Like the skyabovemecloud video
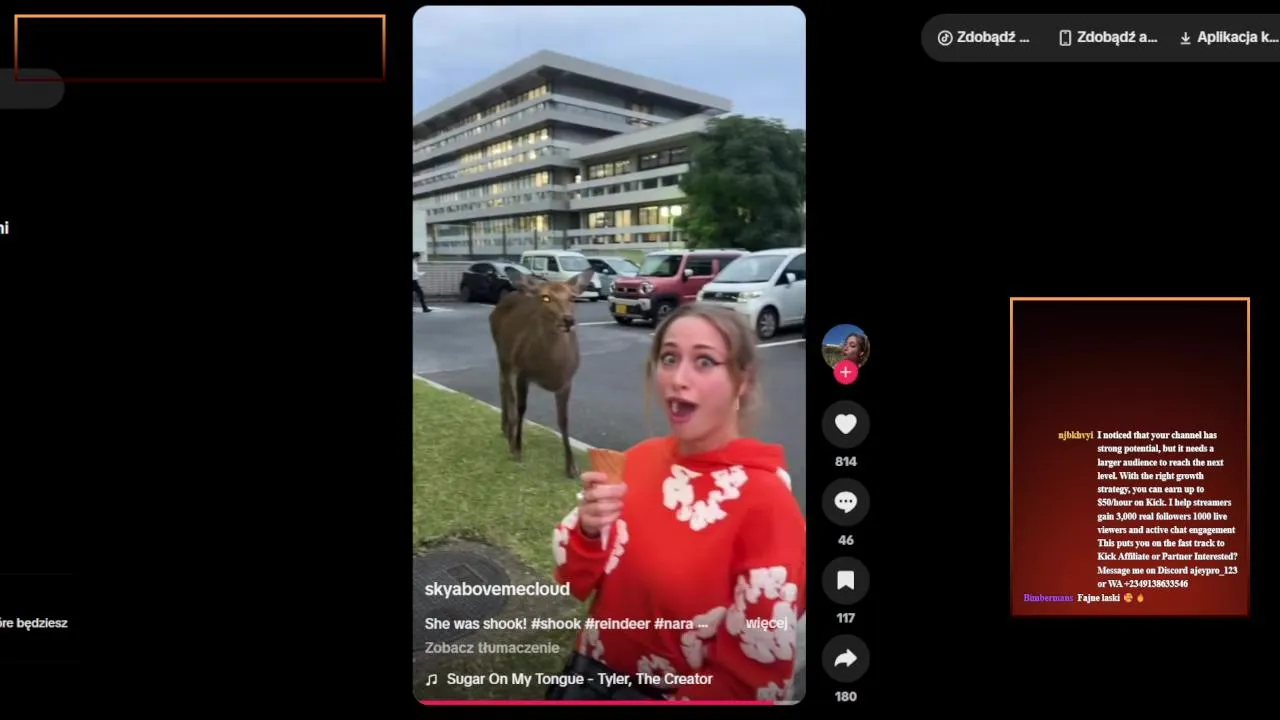The width and height of the screenshot is (1280, 720). point(845,424)
